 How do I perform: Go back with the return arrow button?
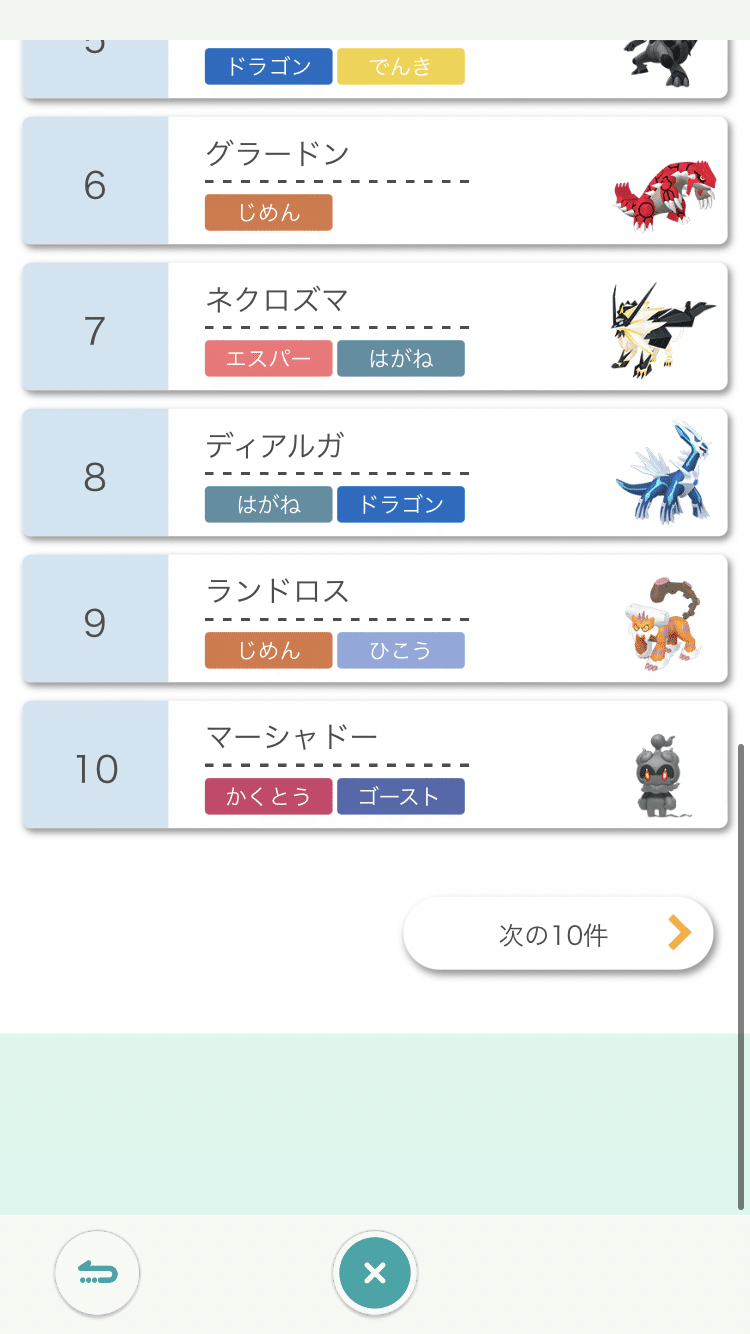click(97, 1273)
